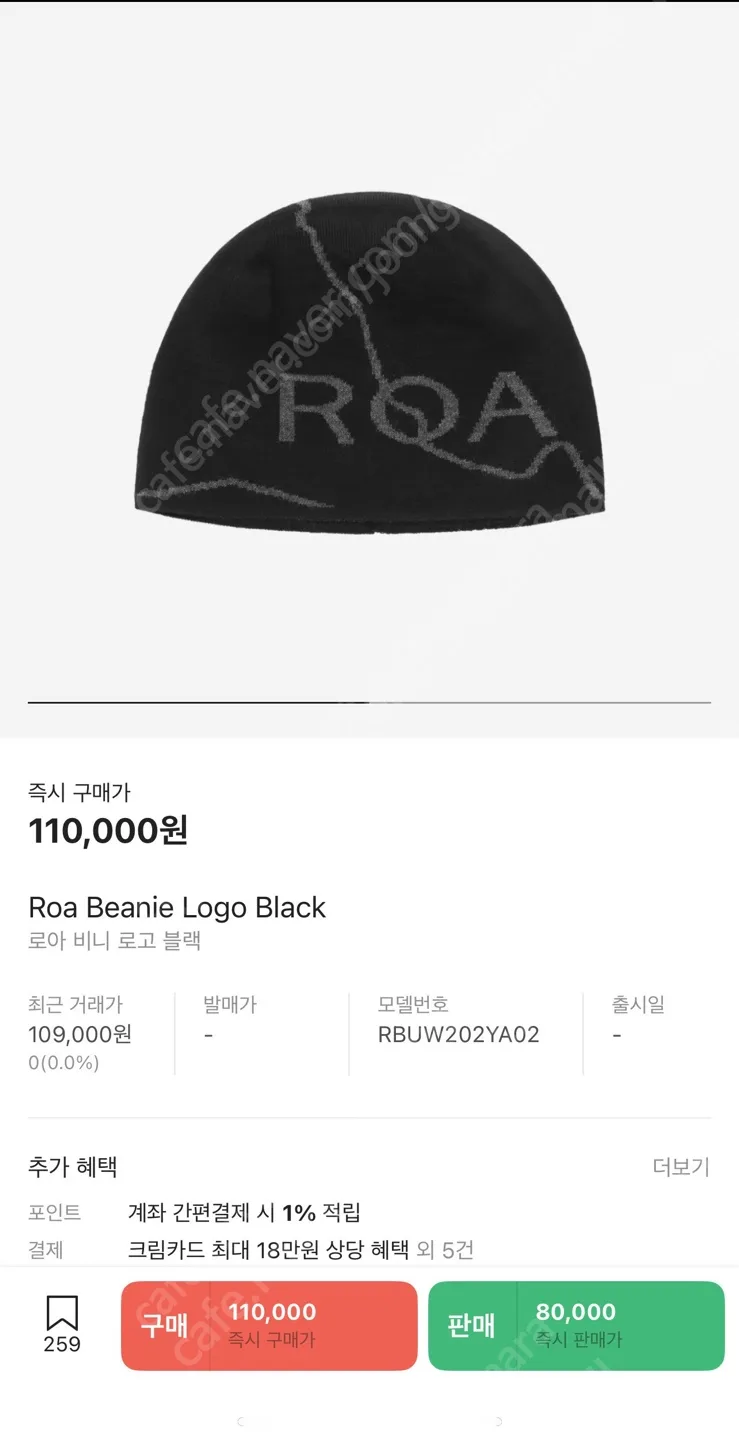Tap the green 판매 sell button
The height and width of the screenshot is (1440, 739).
click(x=576, y=1325)
